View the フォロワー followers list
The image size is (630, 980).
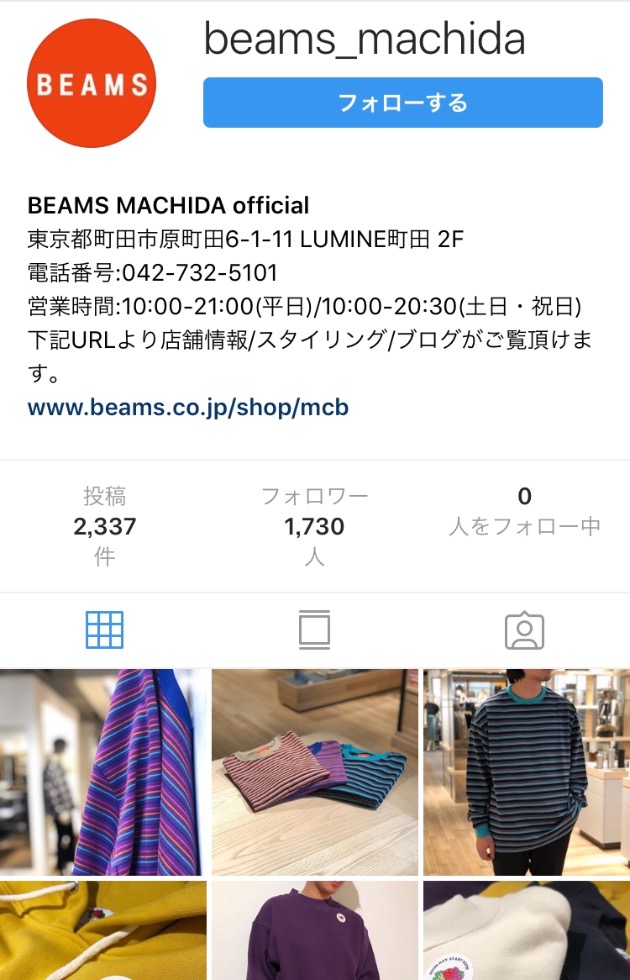pyautogui.click(x=314, y=526)
